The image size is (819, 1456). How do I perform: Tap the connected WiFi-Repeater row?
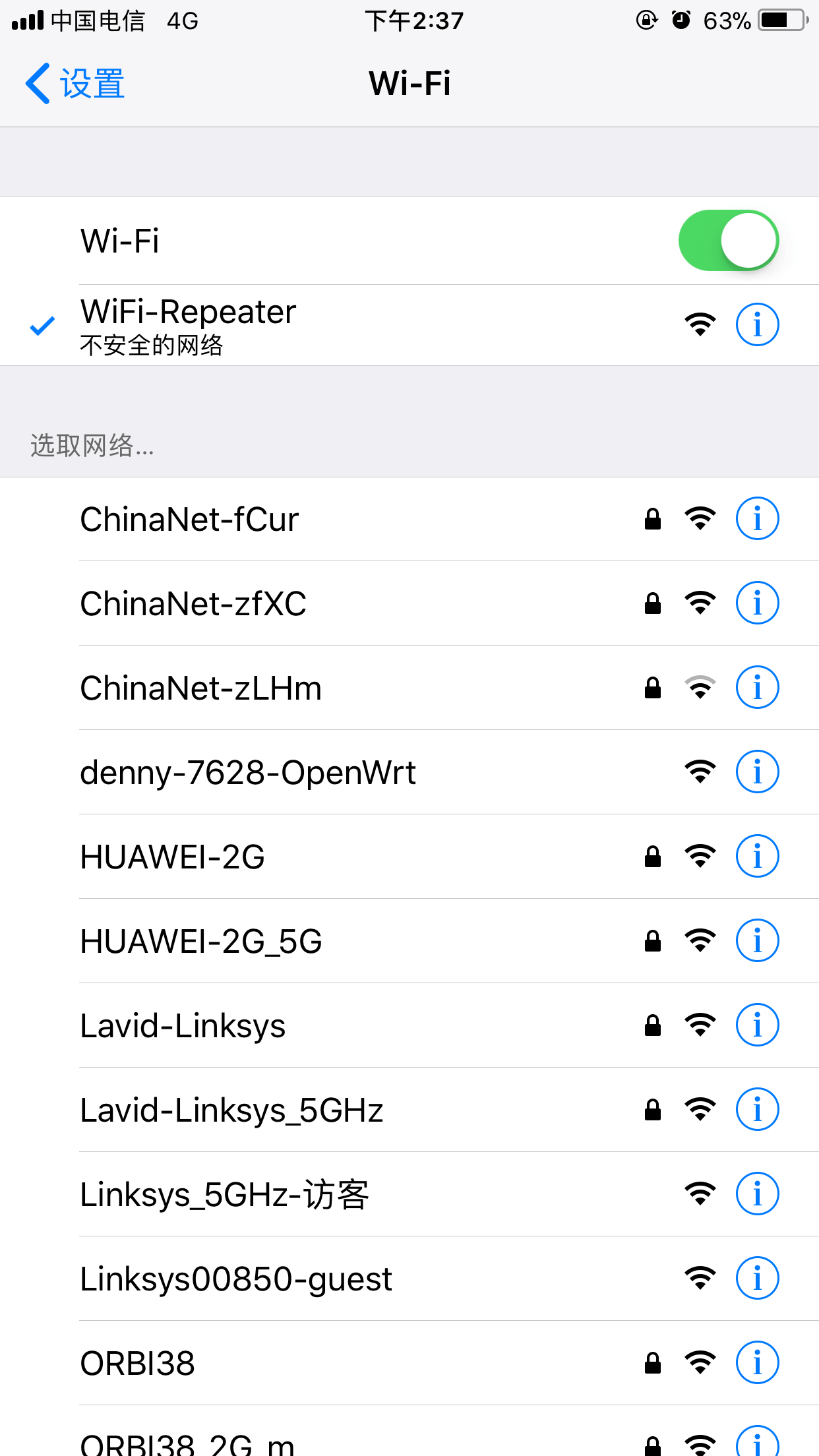click(188, 325)
